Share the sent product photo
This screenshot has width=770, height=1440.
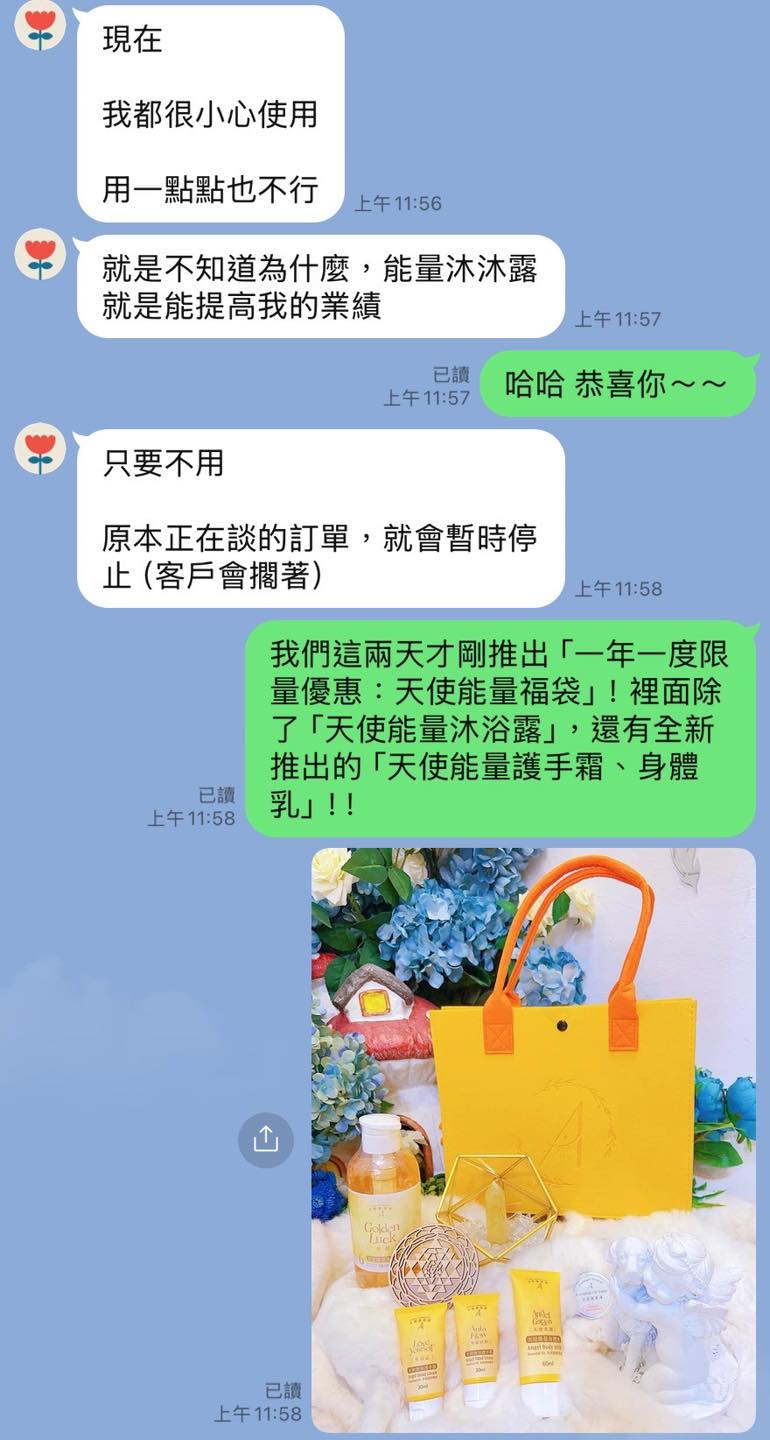(265, 1139)
